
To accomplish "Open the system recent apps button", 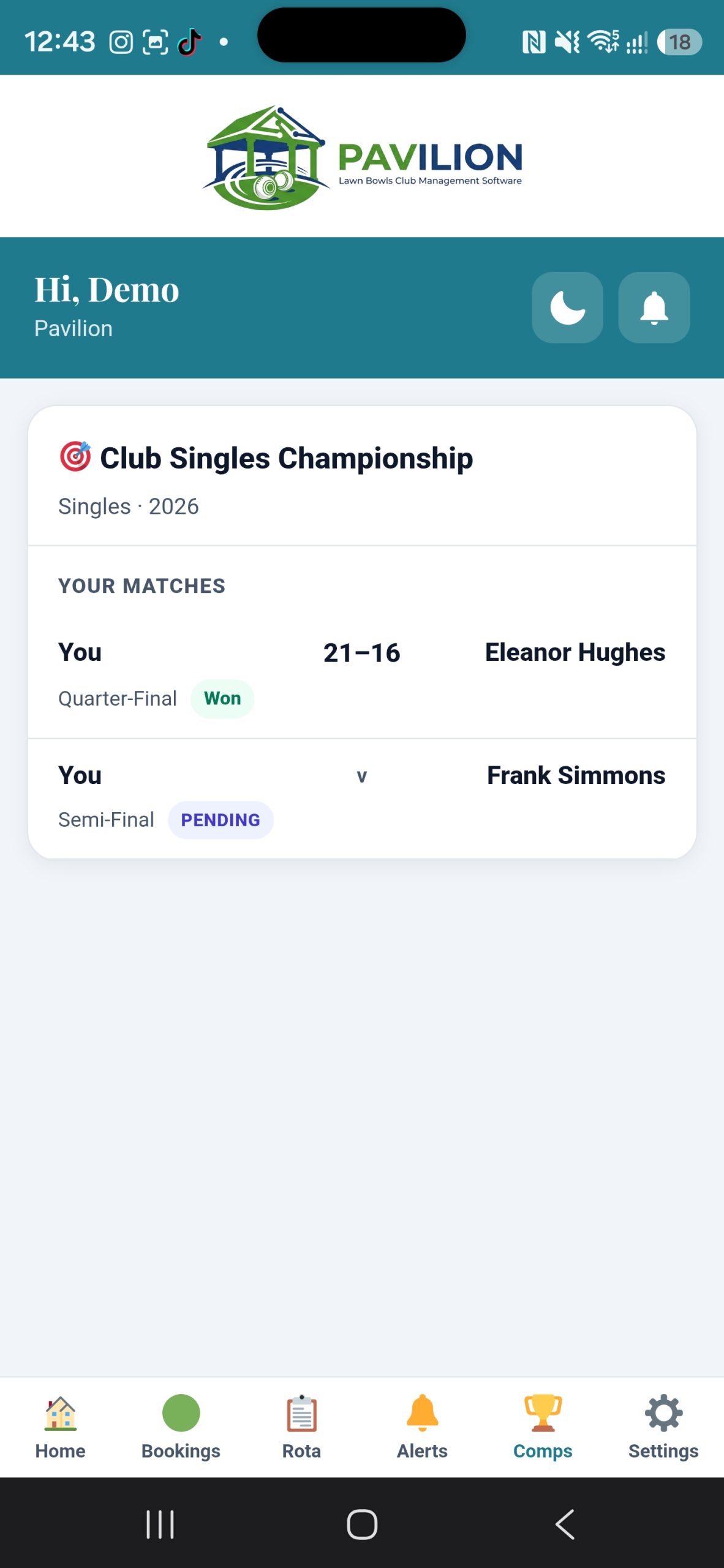I will point(160,1524).
